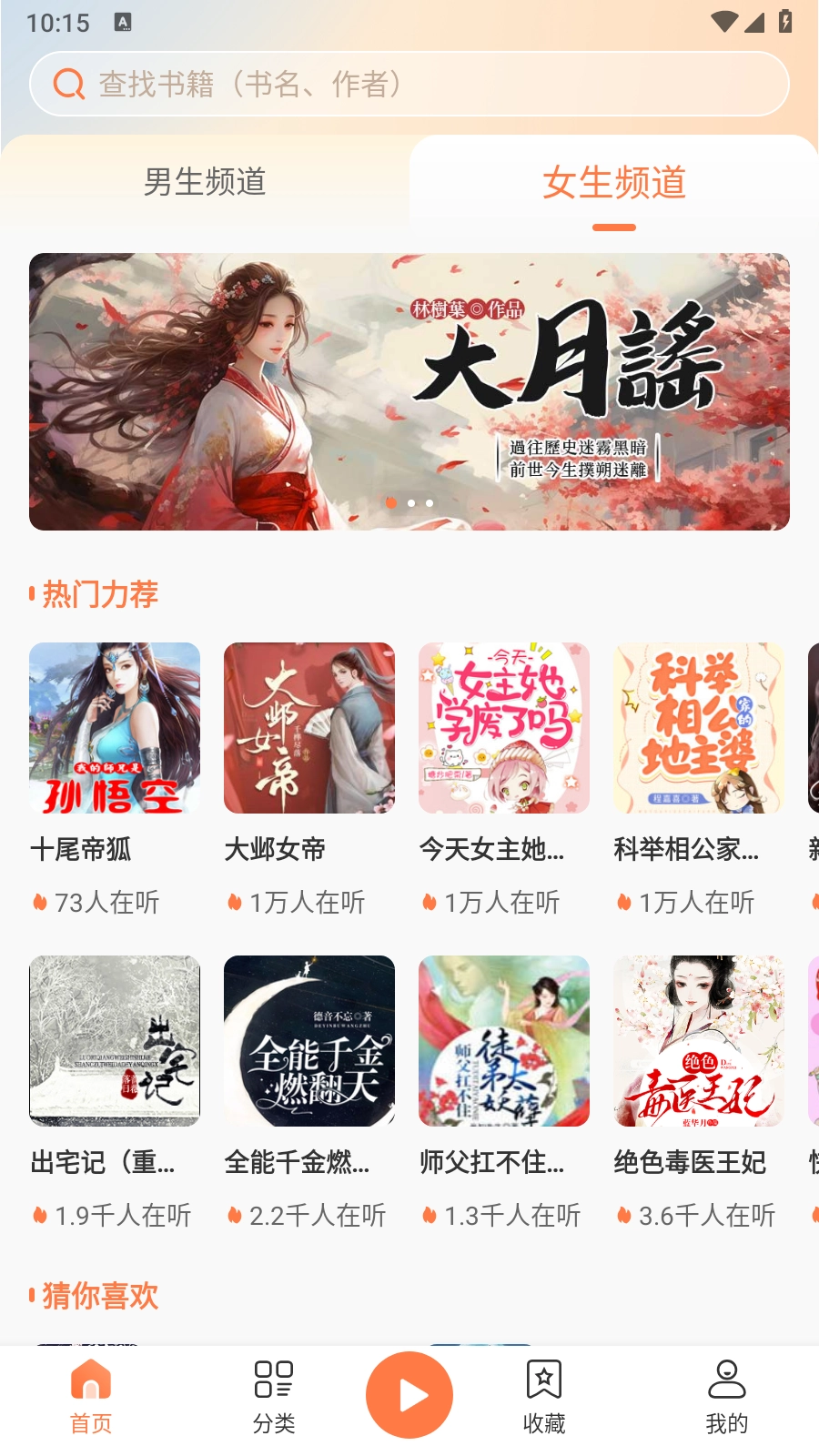Image resolution: width=819 pixels, height=1456 pixels.
Task: Open the book 十尾帝狐
Action: (115, 728)
